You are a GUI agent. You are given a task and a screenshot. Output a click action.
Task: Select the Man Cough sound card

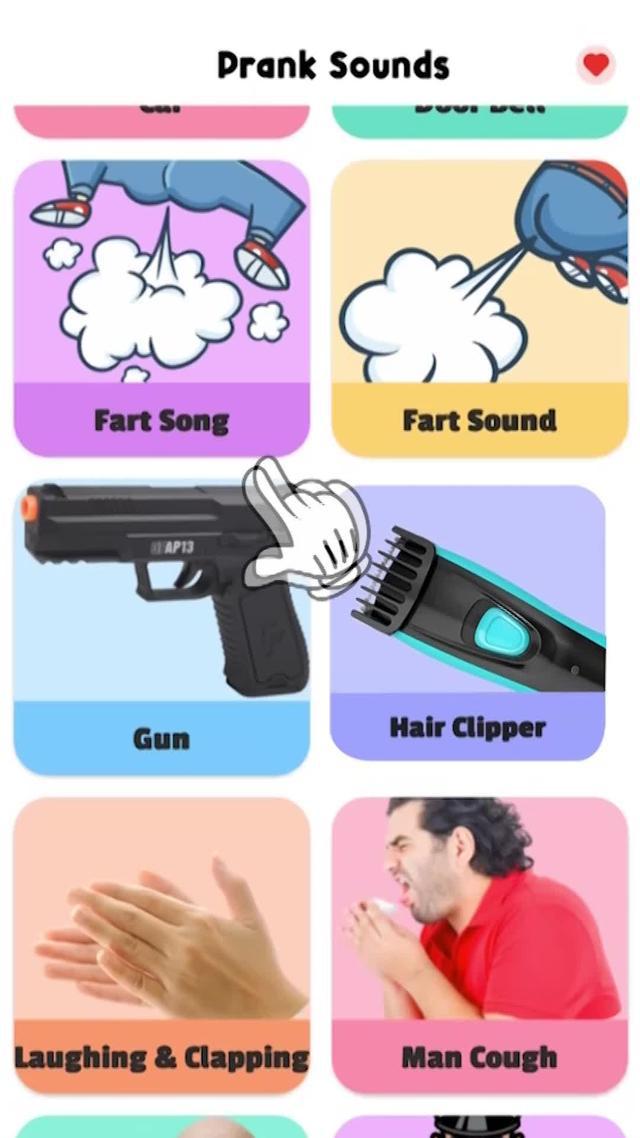(x=479, y=945)
